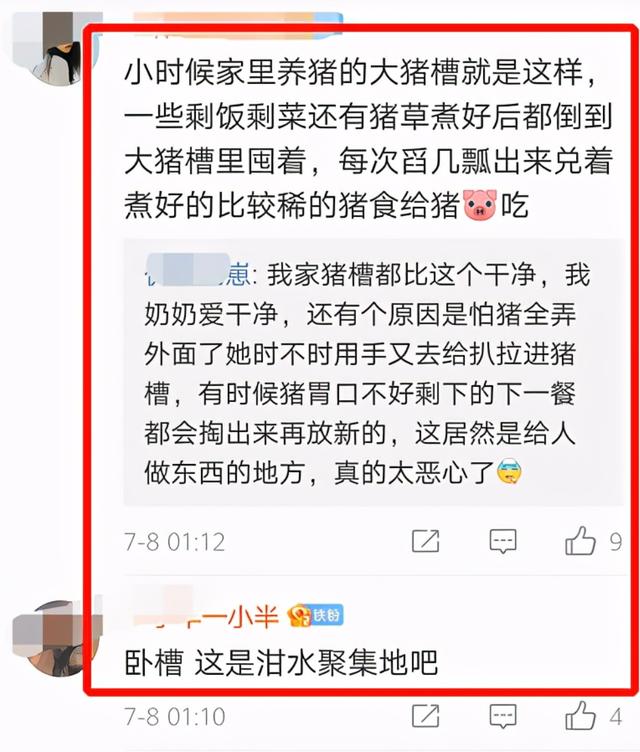Share the comment posted at 7-8 01:10
The image size is (640, 752).
tap(426, 716)
